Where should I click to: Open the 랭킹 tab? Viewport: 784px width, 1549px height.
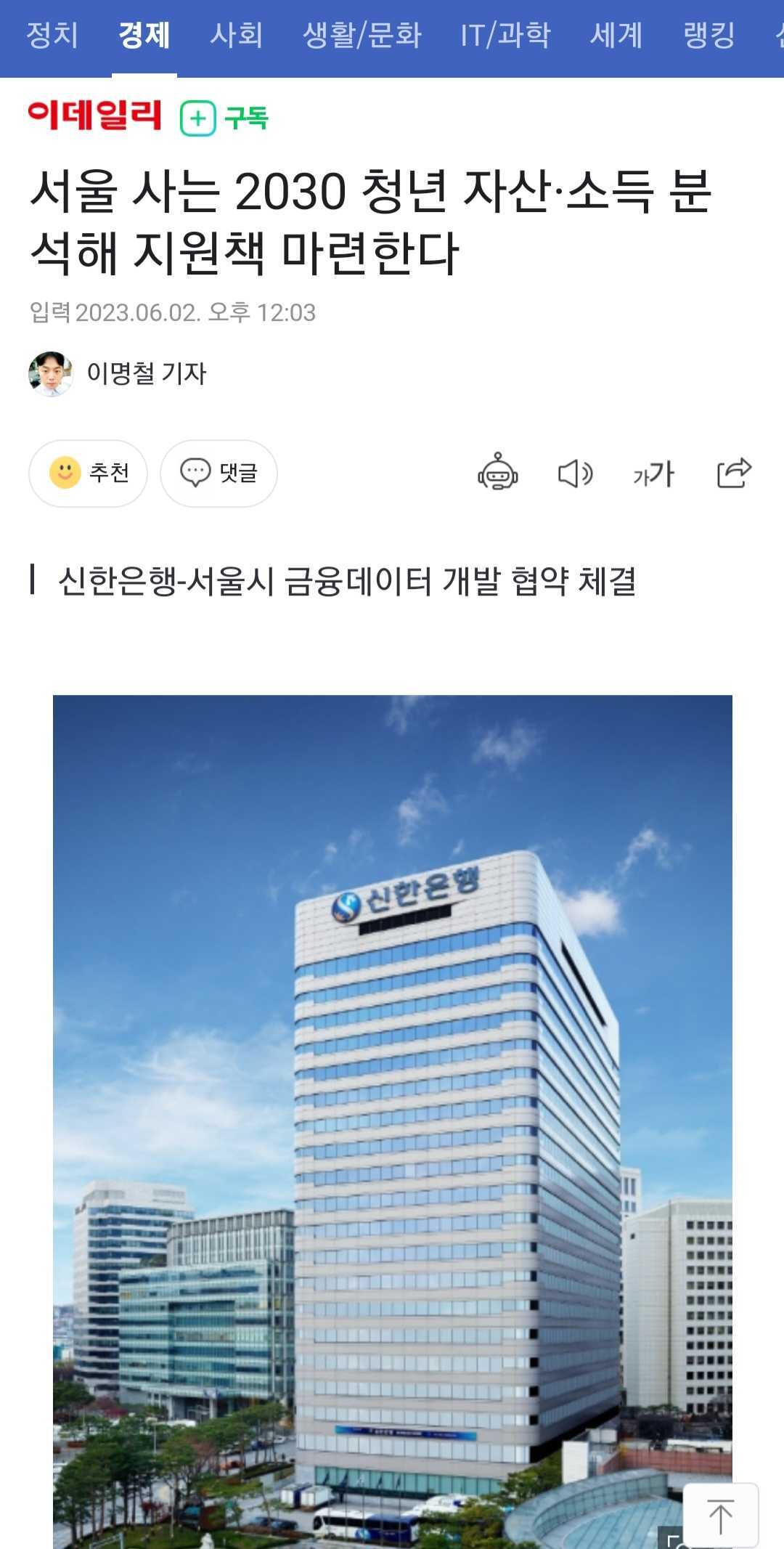(709, 35)
